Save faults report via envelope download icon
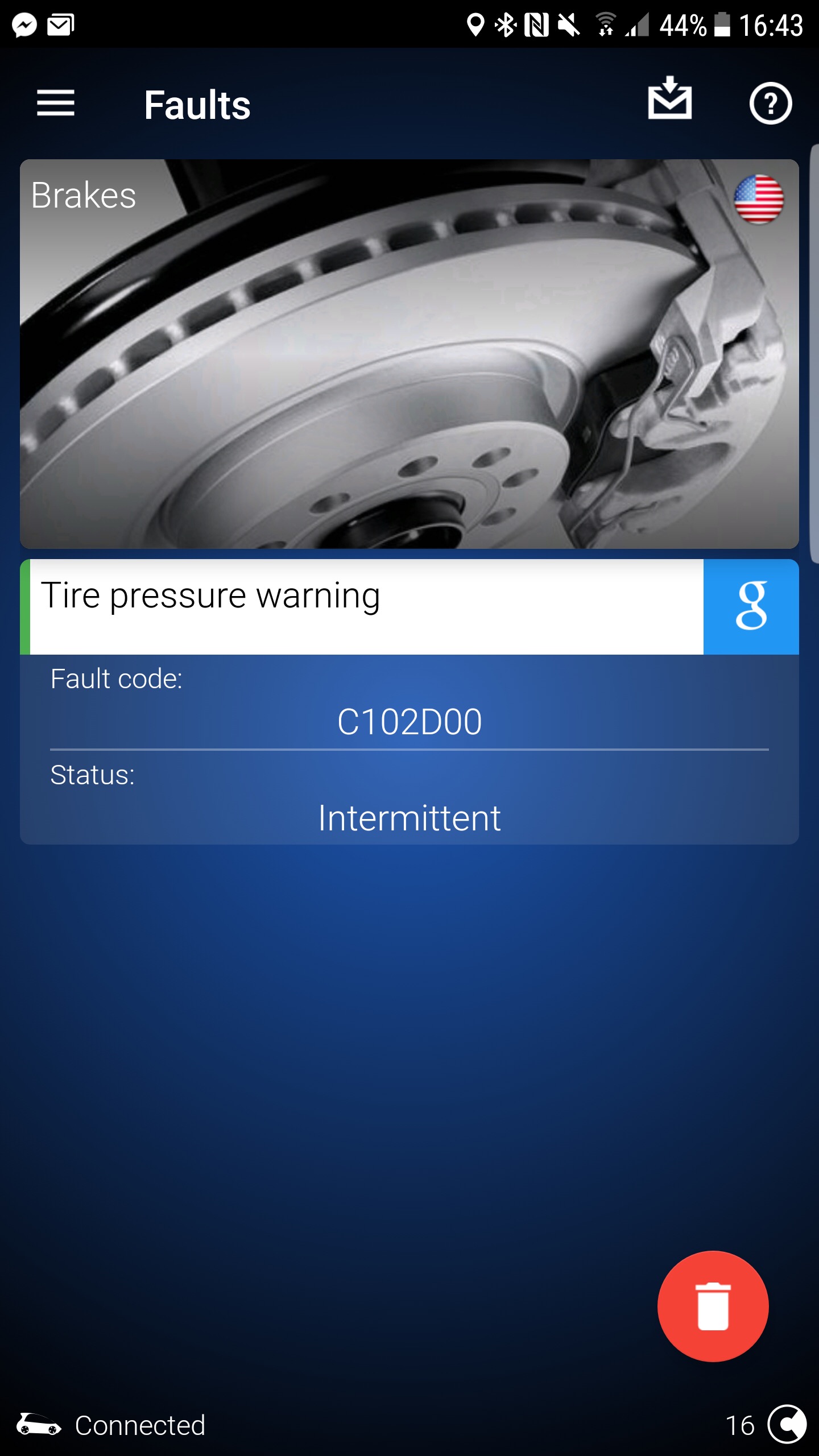 click(x=670, y=99)
